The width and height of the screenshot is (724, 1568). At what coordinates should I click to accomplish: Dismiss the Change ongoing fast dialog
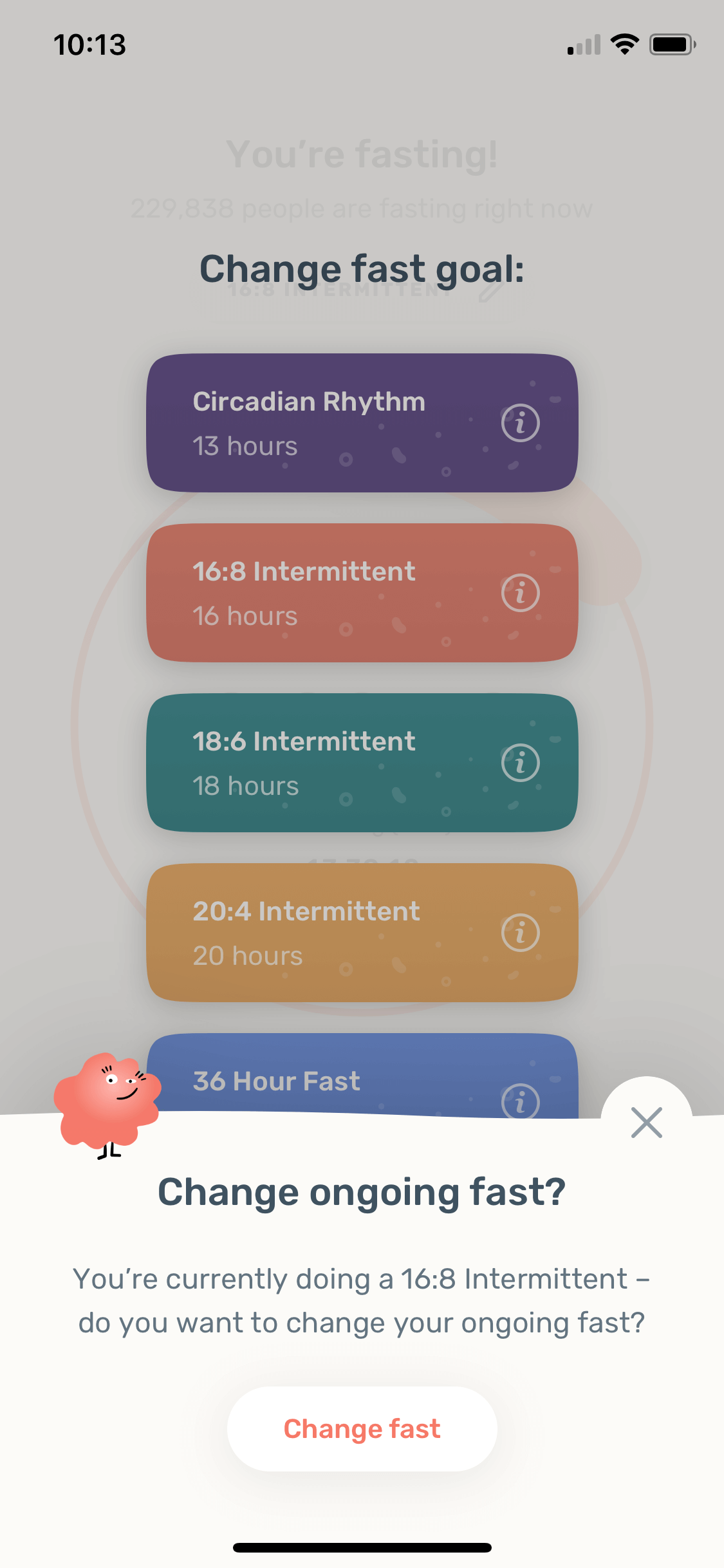click(646, 1123)
